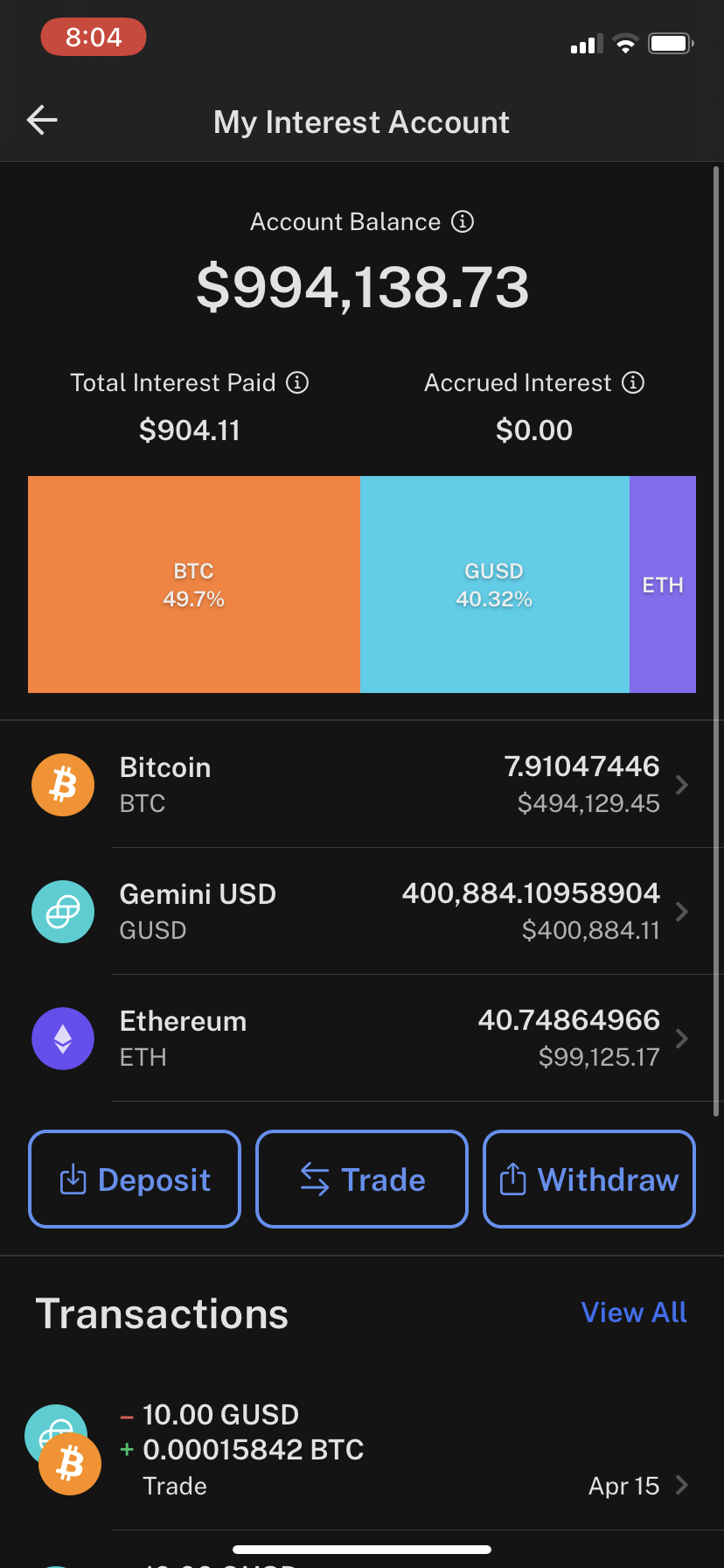The height and width of the screenshot is (1568, 724).
Task: Open the Bitcoin holdings row
Action: point(362,785)
